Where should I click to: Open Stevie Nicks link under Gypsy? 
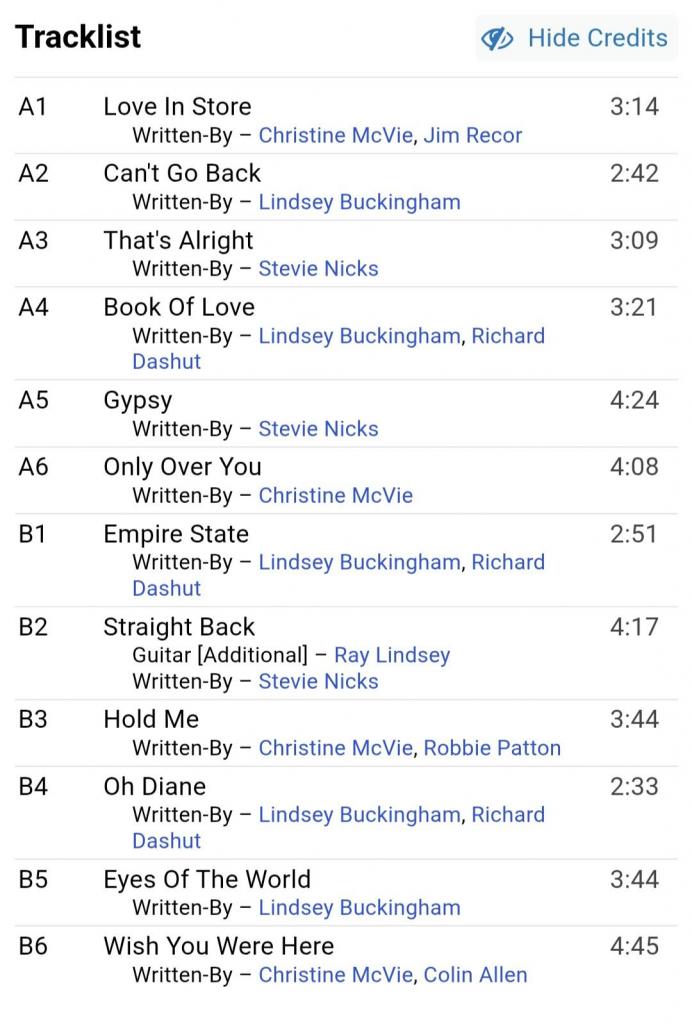coord(318,429)
